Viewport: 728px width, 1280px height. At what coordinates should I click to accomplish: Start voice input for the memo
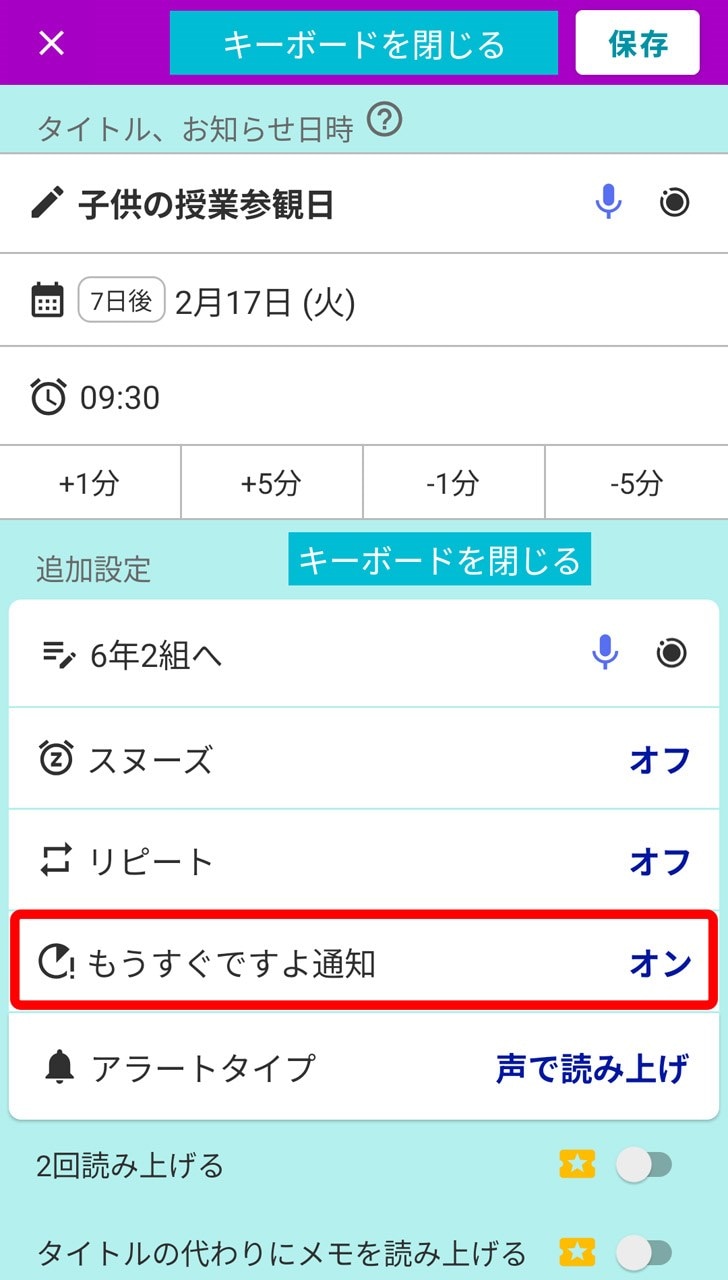point(605,654)
